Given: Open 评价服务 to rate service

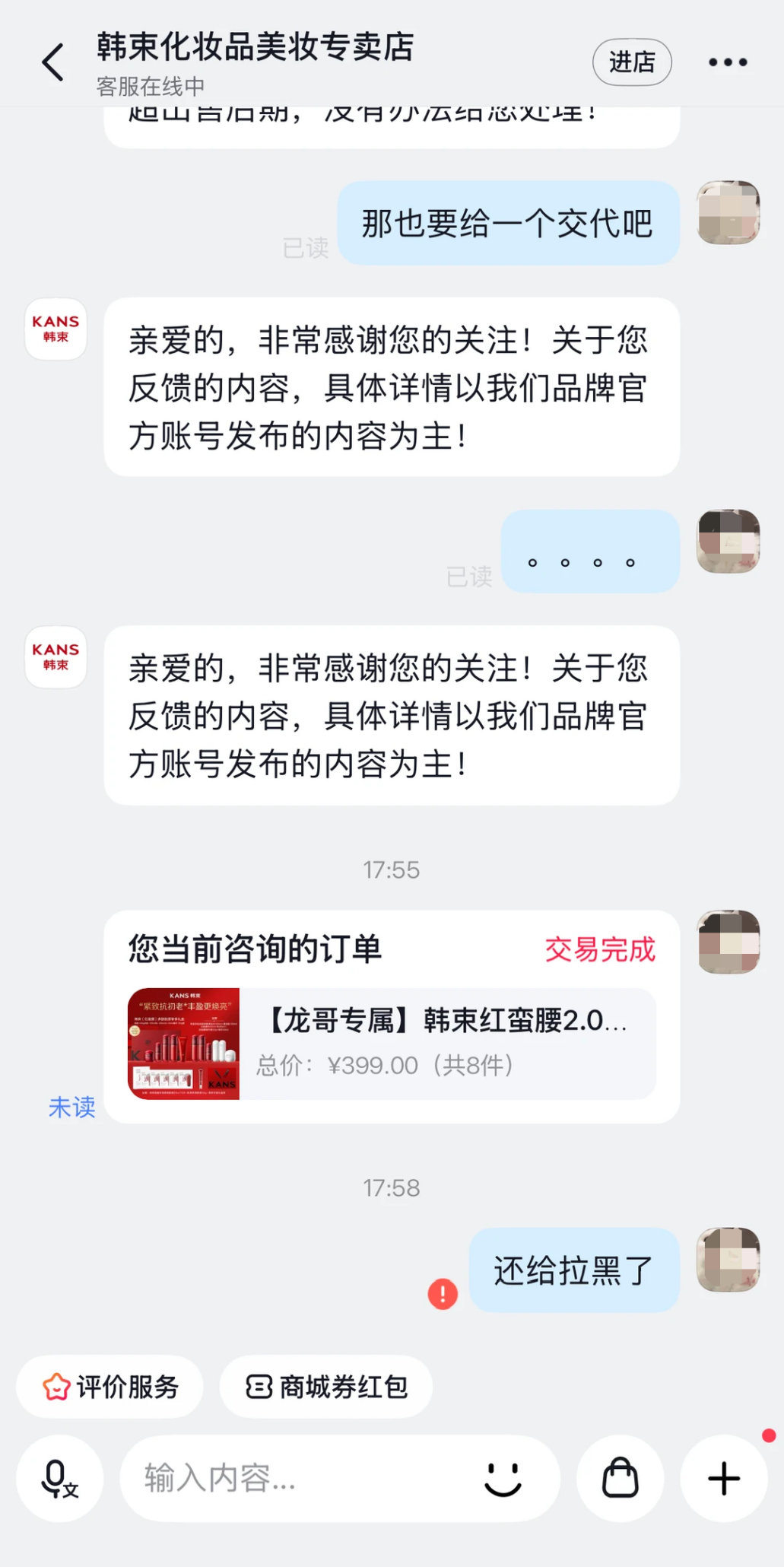Looking at the screenshot, I should click(x=110, y=1387).
